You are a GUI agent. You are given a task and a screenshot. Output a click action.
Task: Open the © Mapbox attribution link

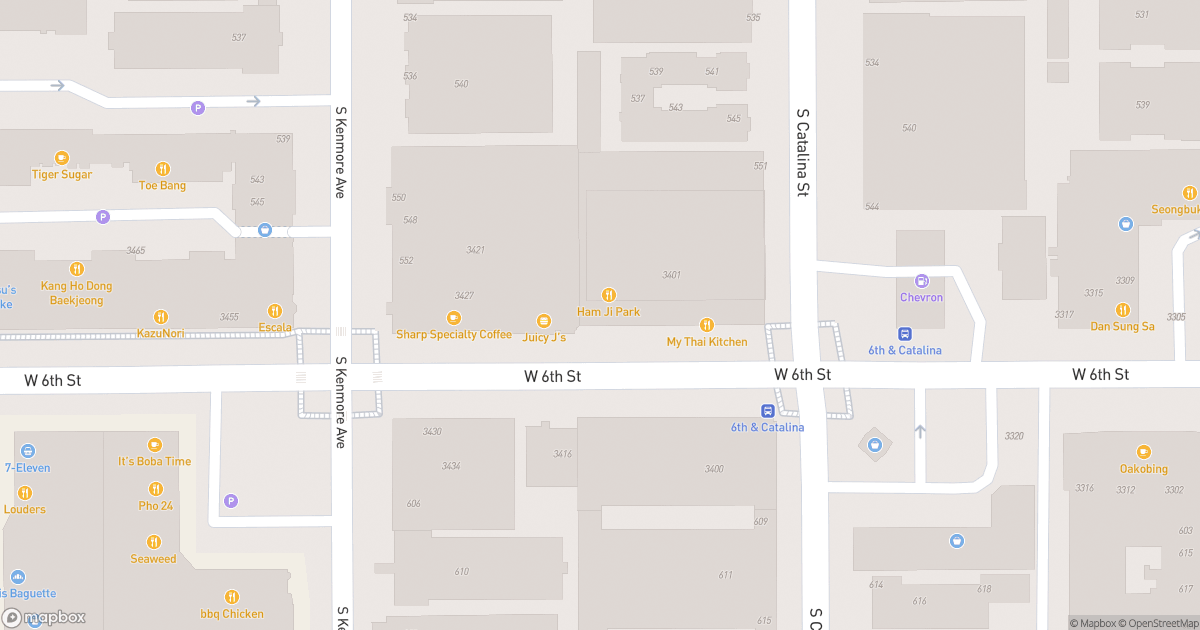[1095, 623]
